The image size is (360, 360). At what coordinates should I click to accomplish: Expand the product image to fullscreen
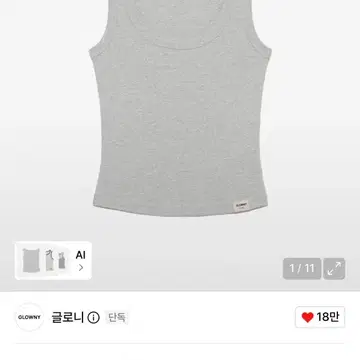[334, 269]
